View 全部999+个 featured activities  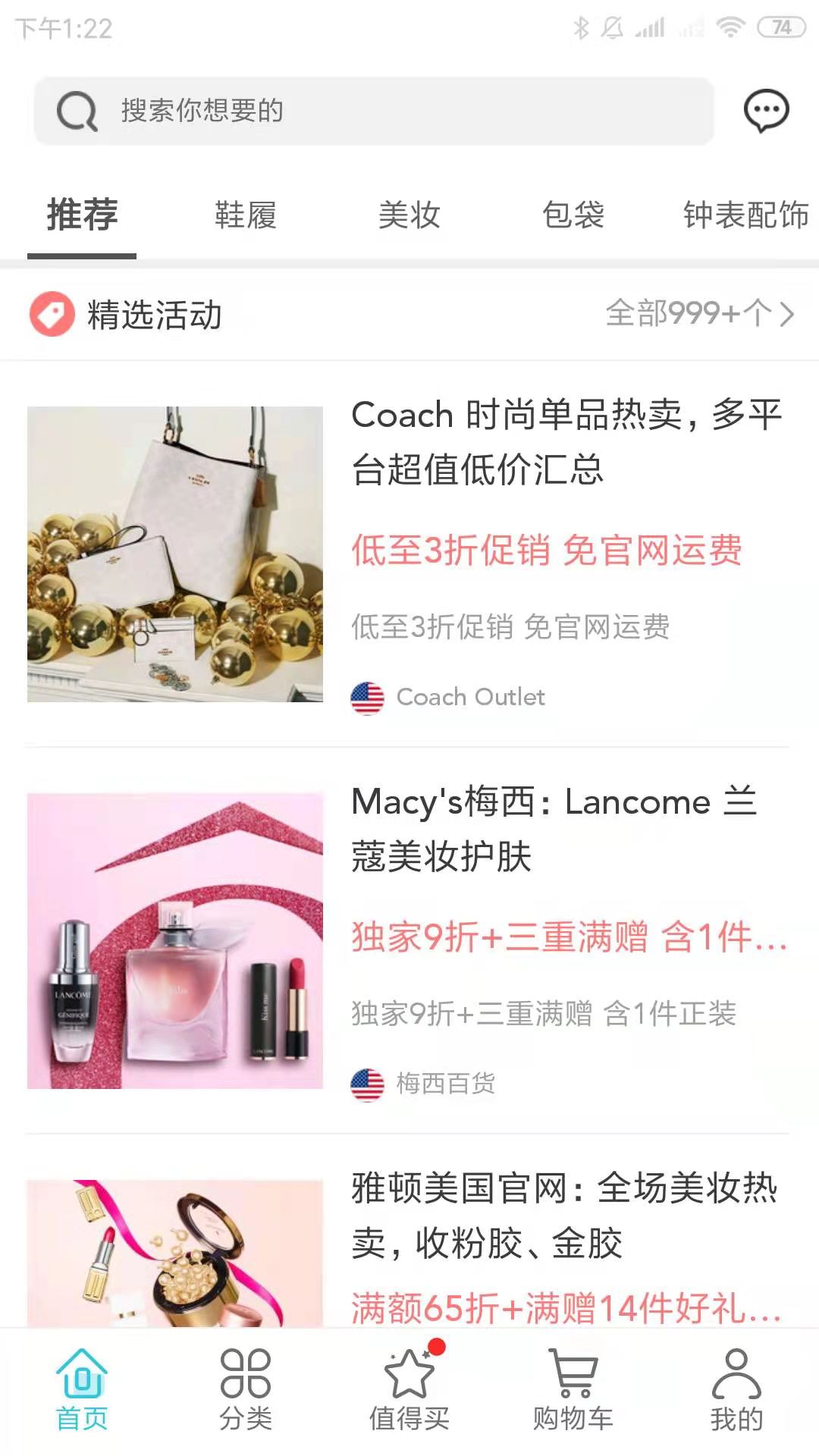(699, 313)
